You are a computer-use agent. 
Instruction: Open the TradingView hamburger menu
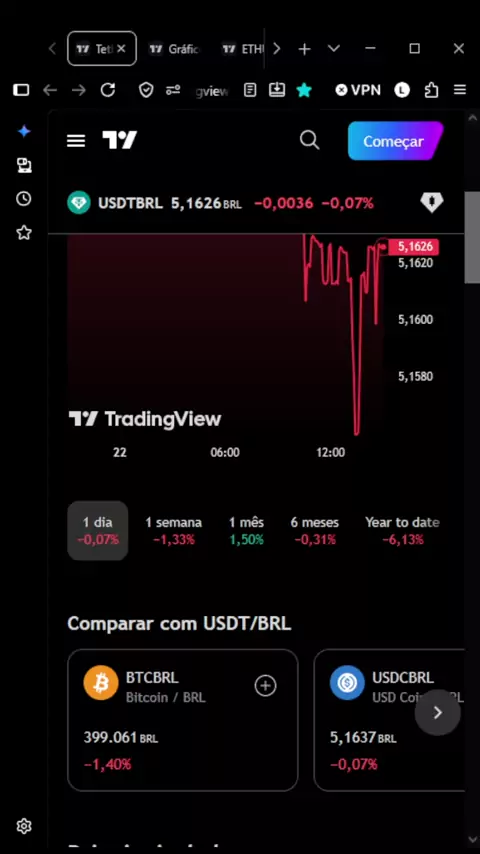point(76,141)
